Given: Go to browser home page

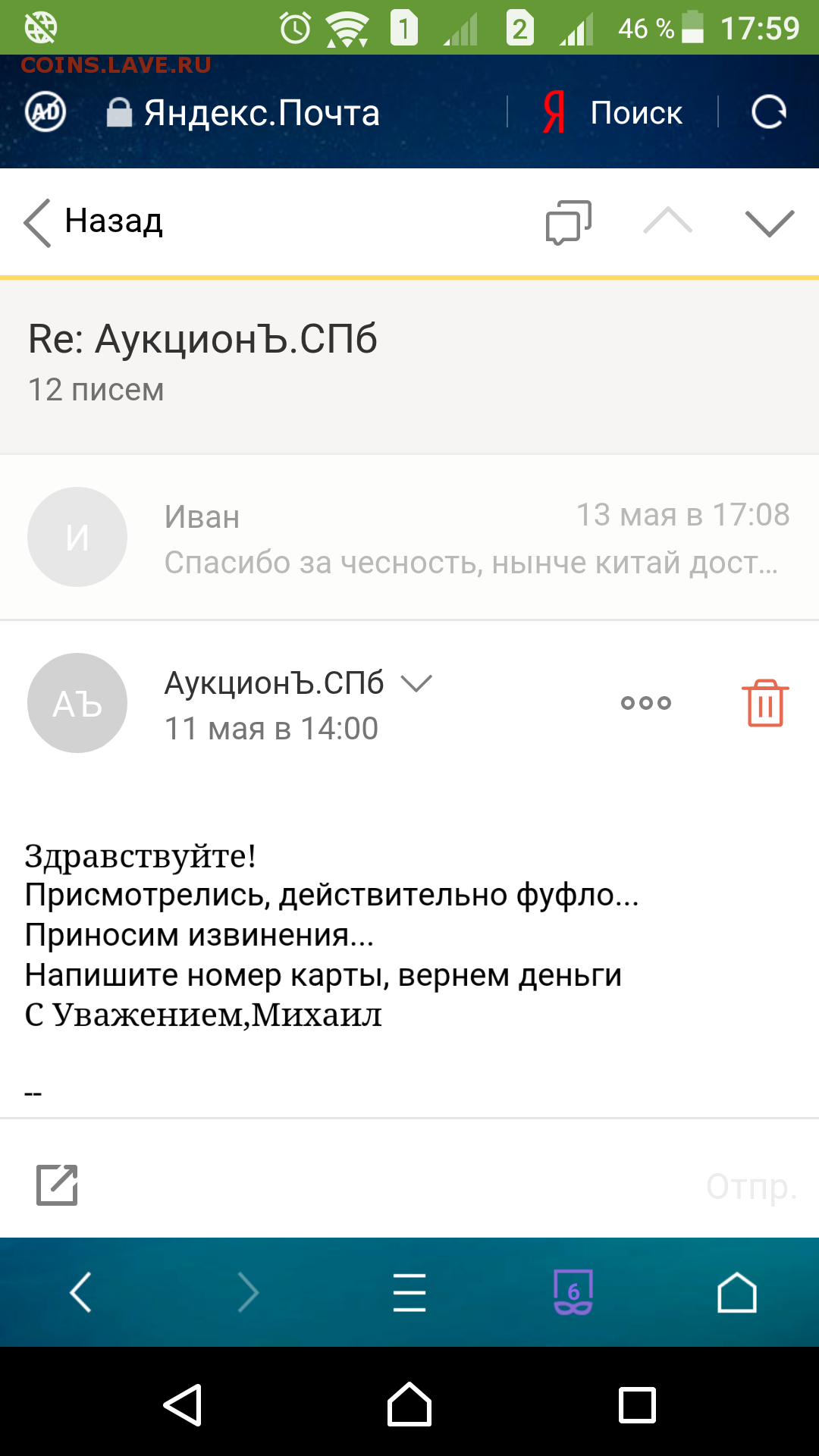Looking at the screenshot, I should [737, 1292].
